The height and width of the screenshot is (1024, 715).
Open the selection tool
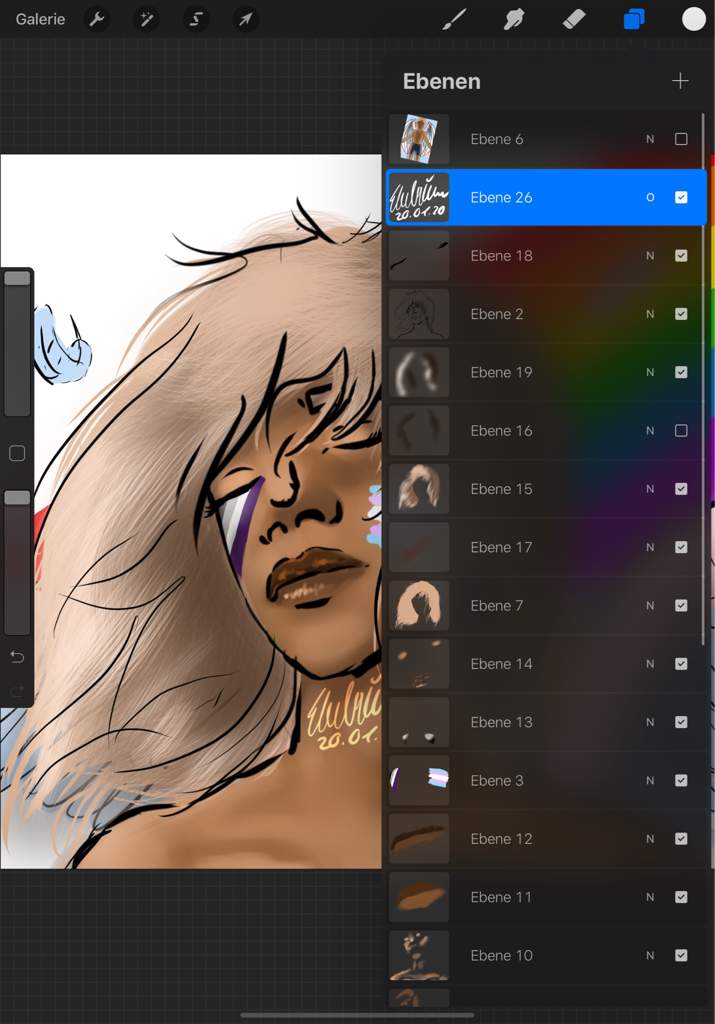[196, 19]
